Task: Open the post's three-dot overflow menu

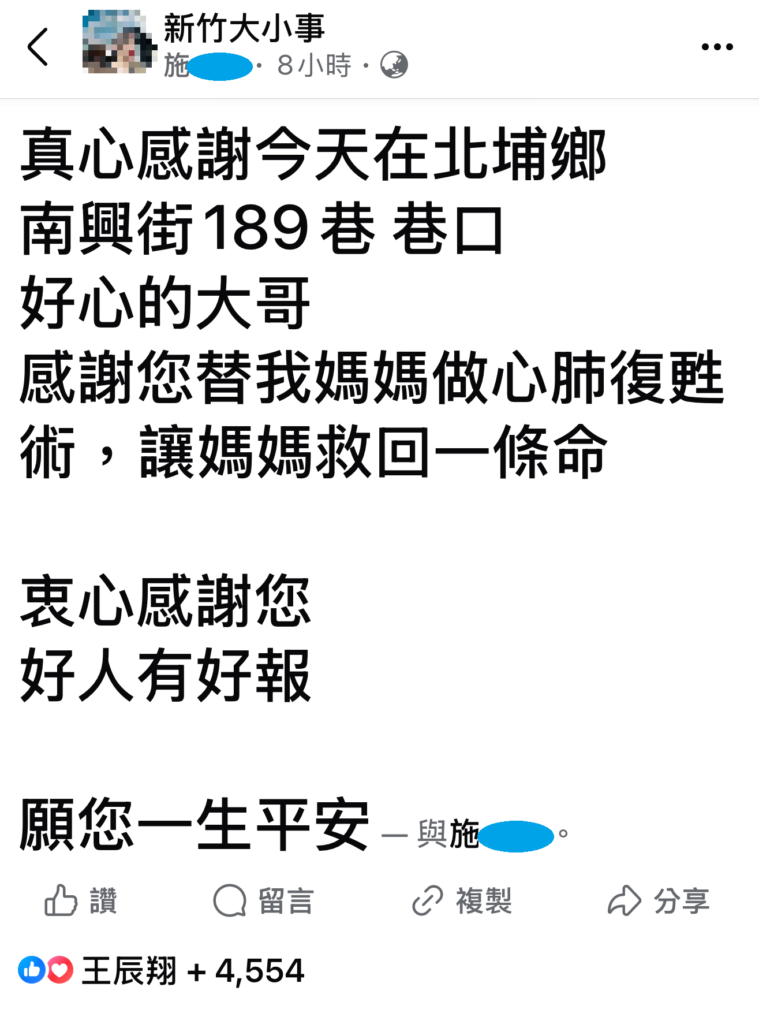Action: pyautogui.click(x=718, y=47)
